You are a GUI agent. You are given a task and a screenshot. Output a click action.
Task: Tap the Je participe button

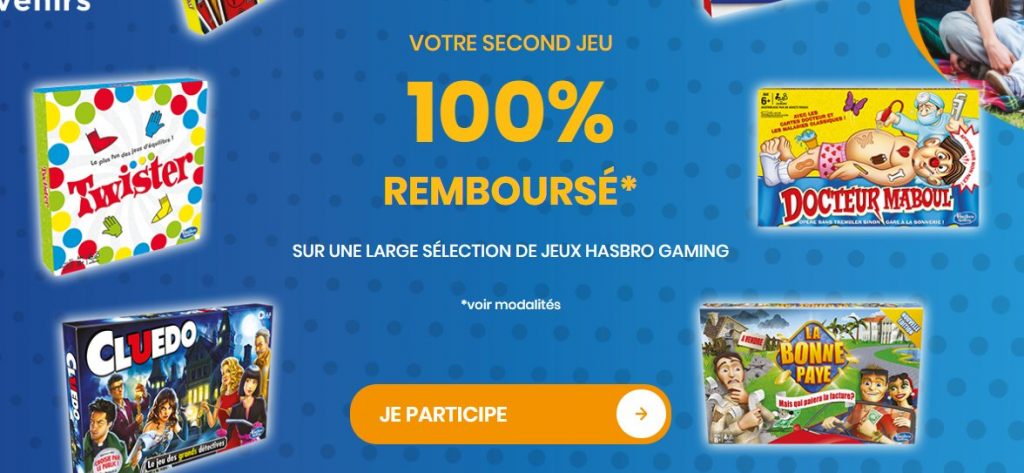(509, 414)
